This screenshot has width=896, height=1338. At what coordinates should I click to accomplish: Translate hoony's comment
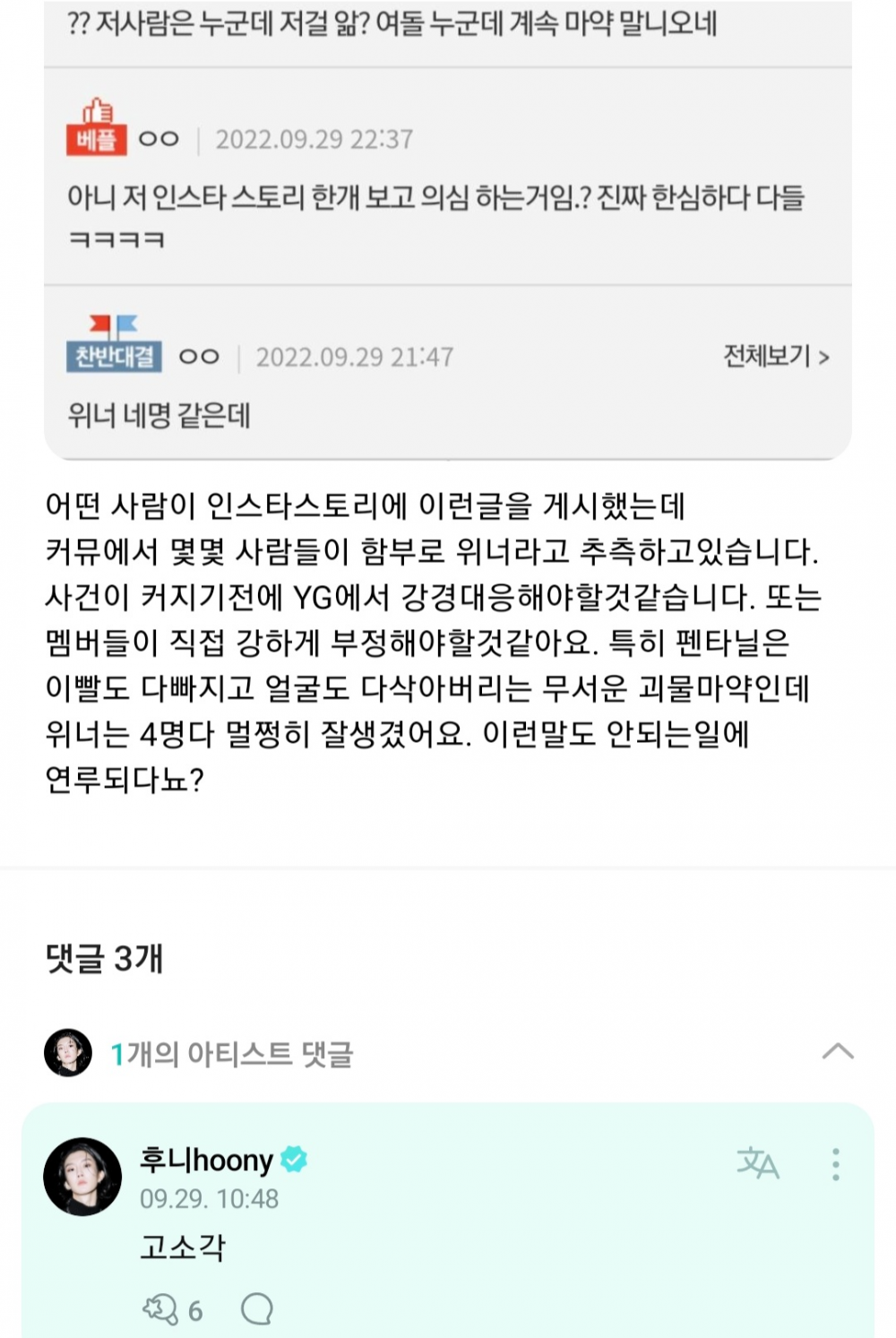[x=757, y=1163]
